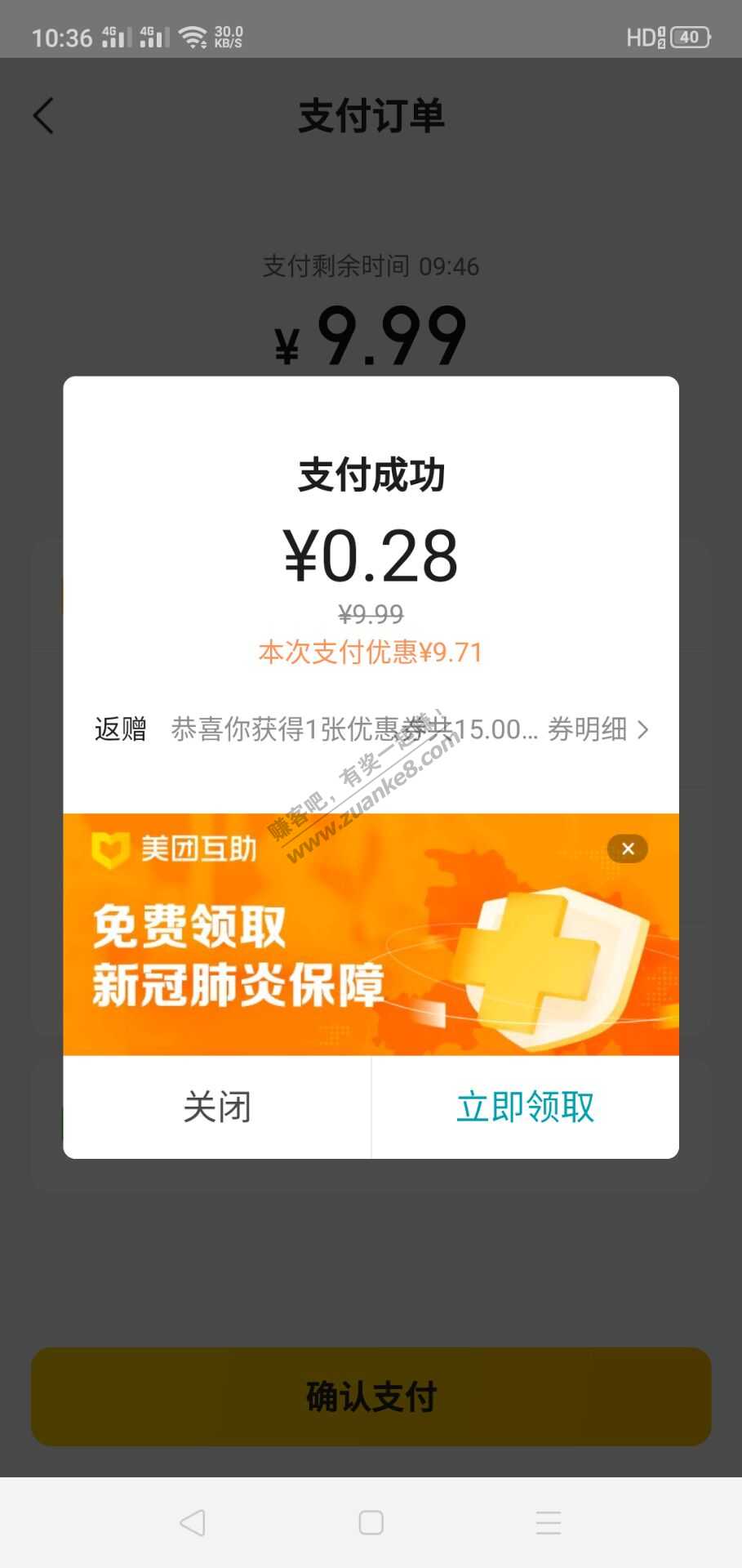Viewport: 742px width, 1568px height.
Task: Dismiss the 美团互助 banner with X
Action: 628,849
